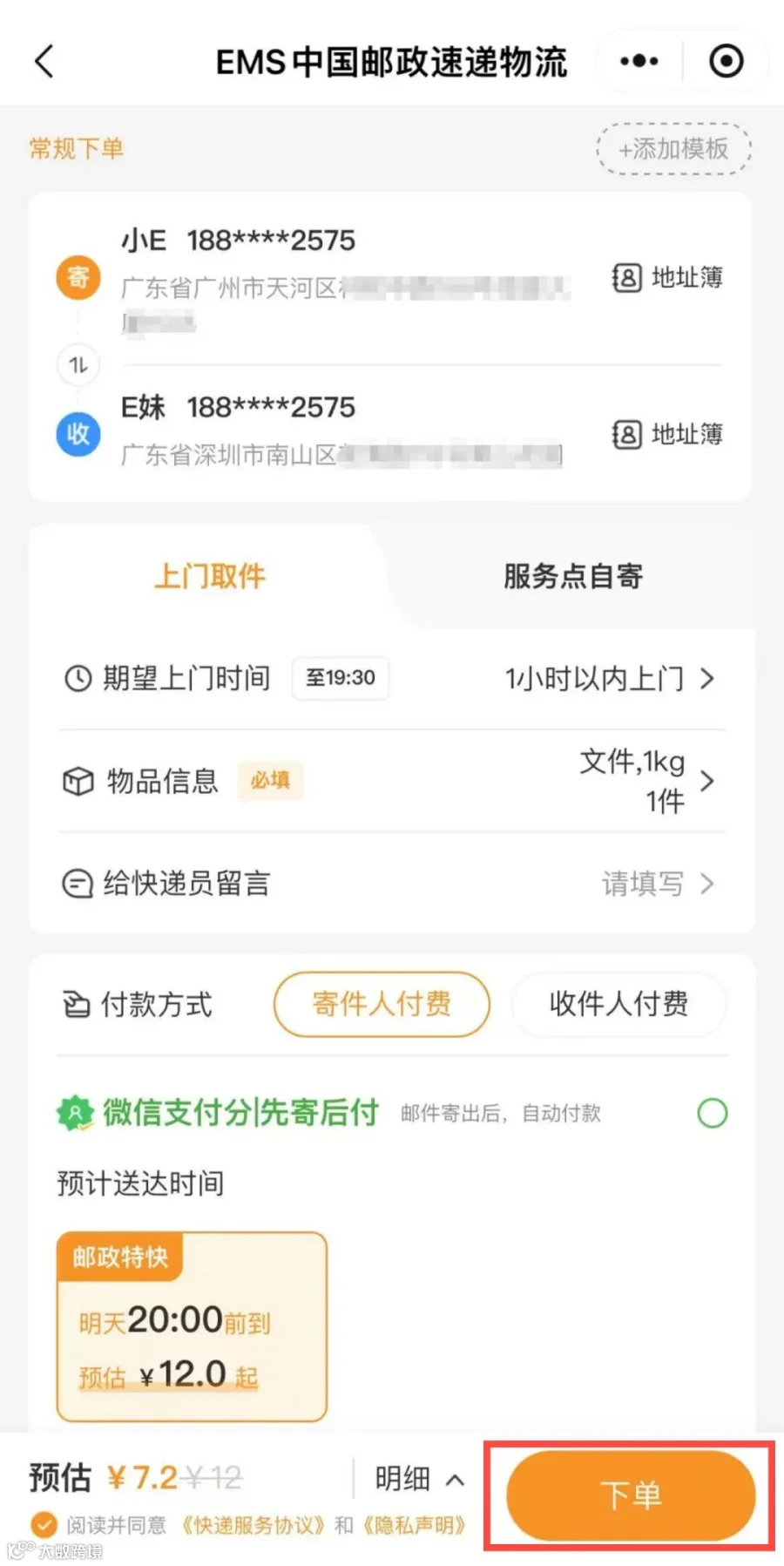The width and height of the screenshot is (784, 1566).
Task: Open the 《快递服务协议》 link
Action: 253,1525
